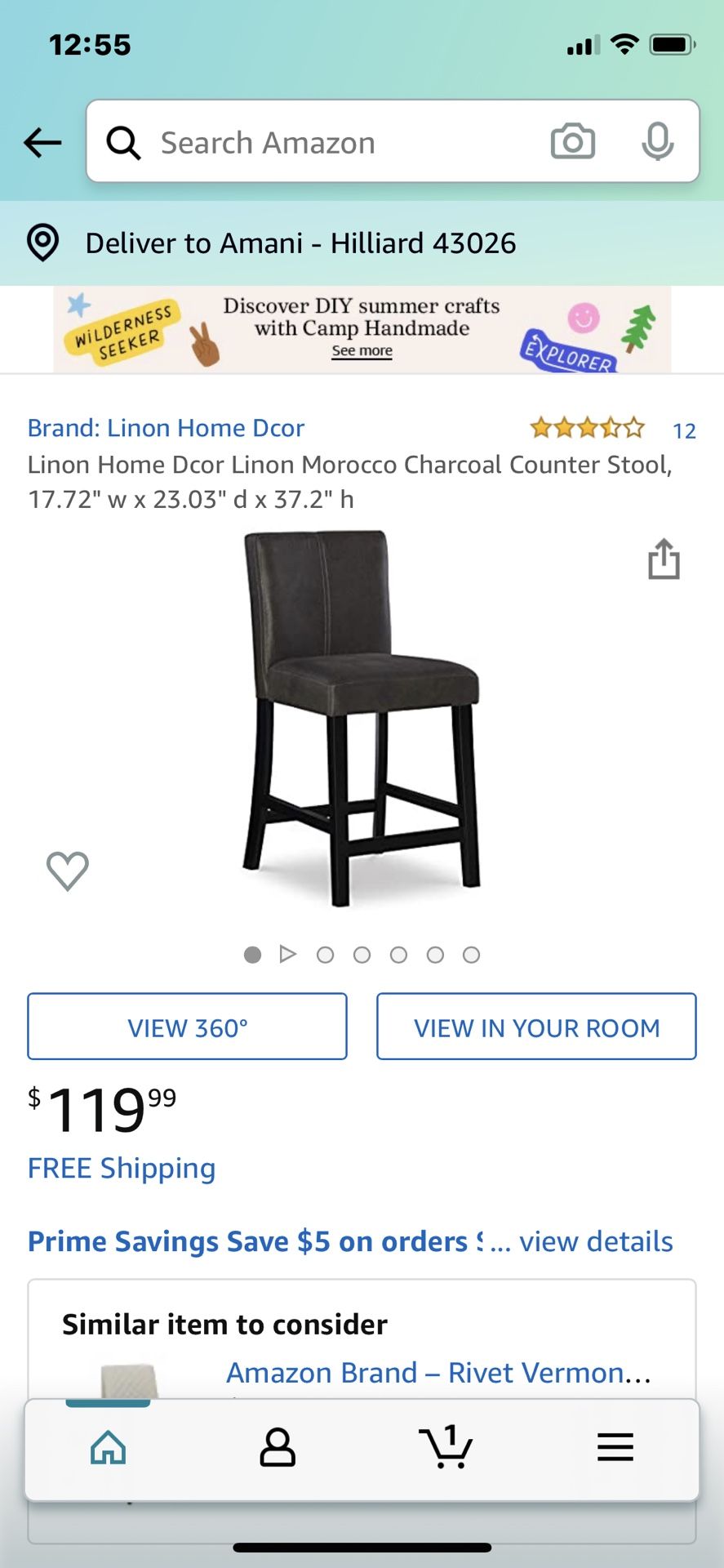Open the shopping cart
The width and height of the screenshot is (724, 1568).
[x=444, y=1445]
